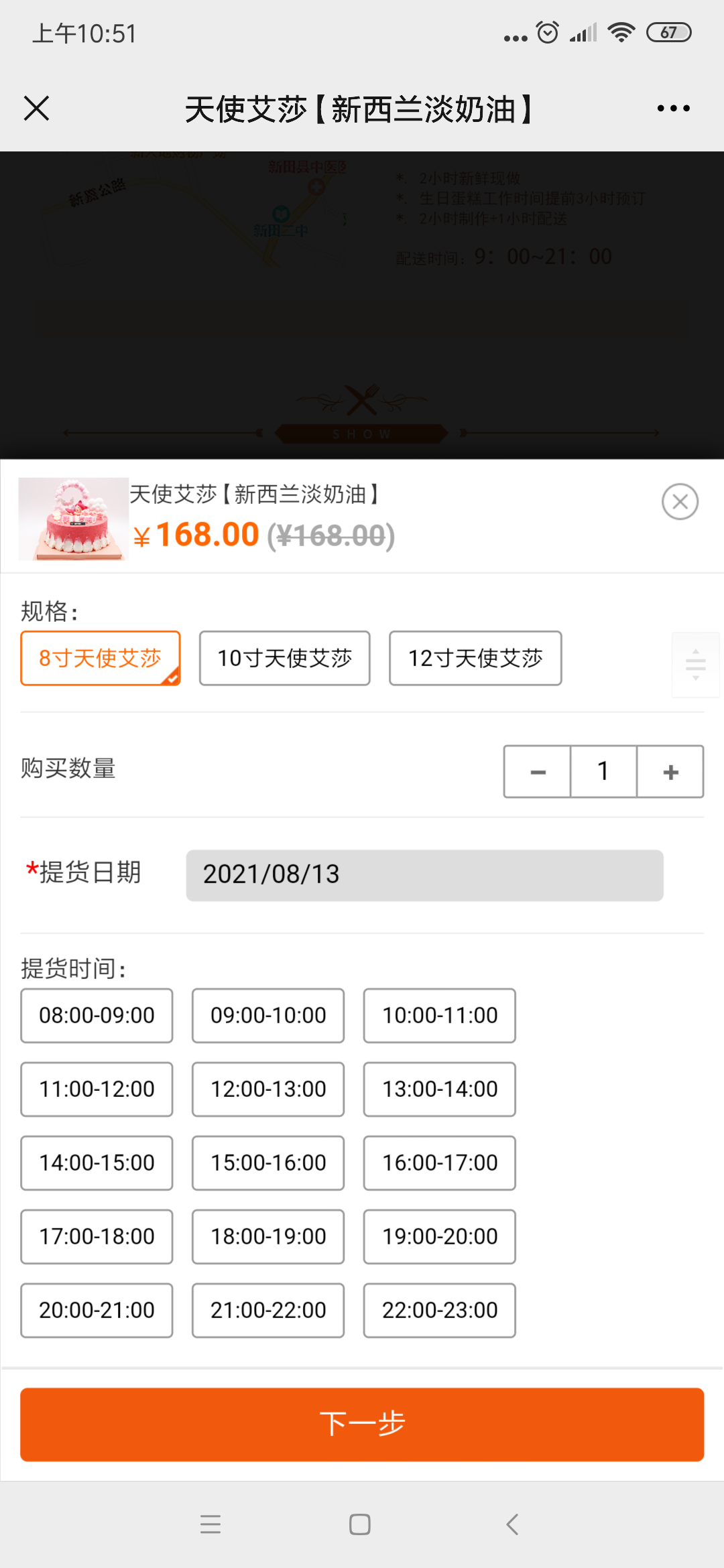Pick the 19:00-20:00 slot

[440, 1236]
